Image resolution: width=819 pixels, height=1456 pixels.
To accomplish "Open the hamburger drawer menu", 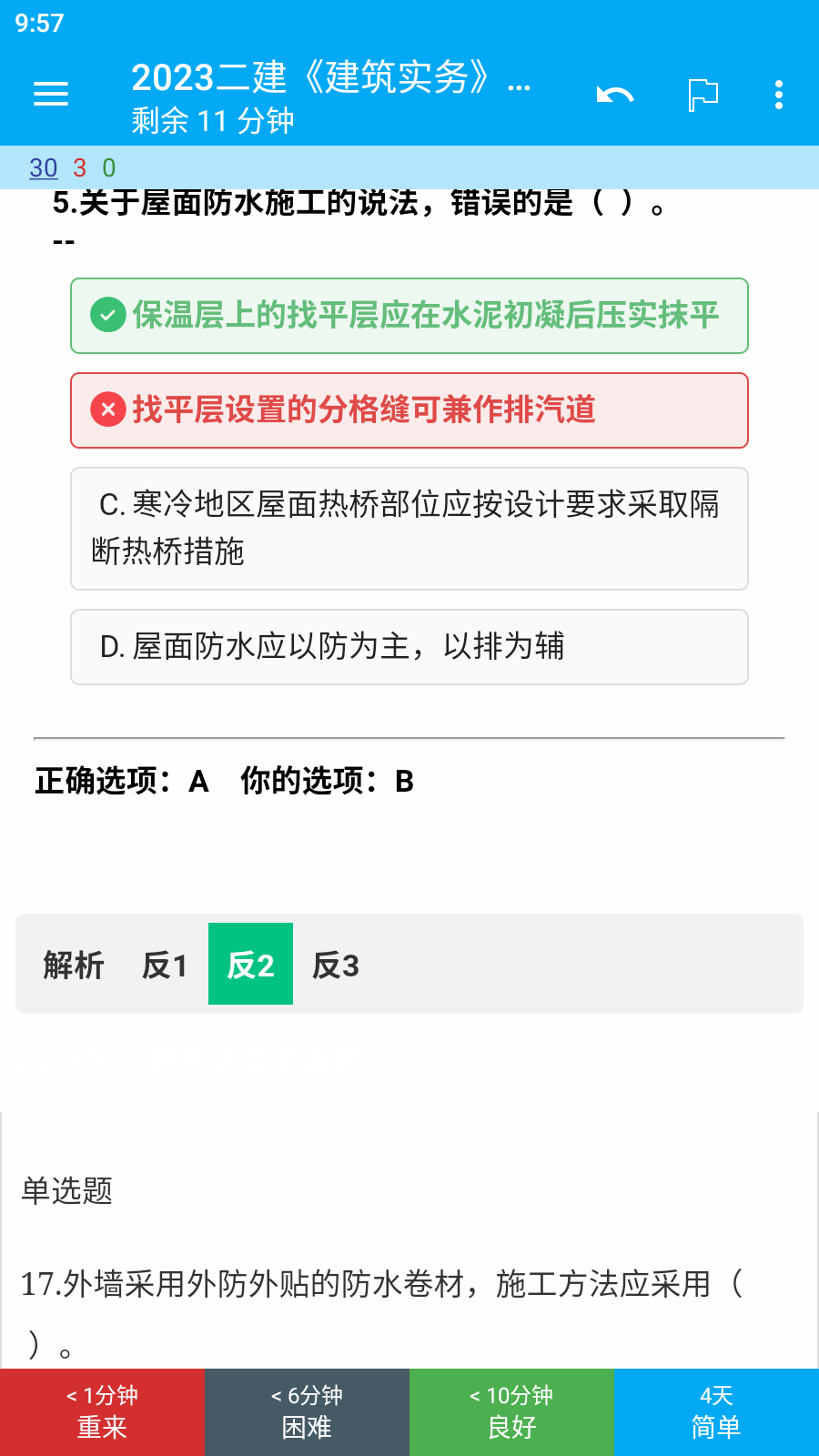I will [51, 94].
